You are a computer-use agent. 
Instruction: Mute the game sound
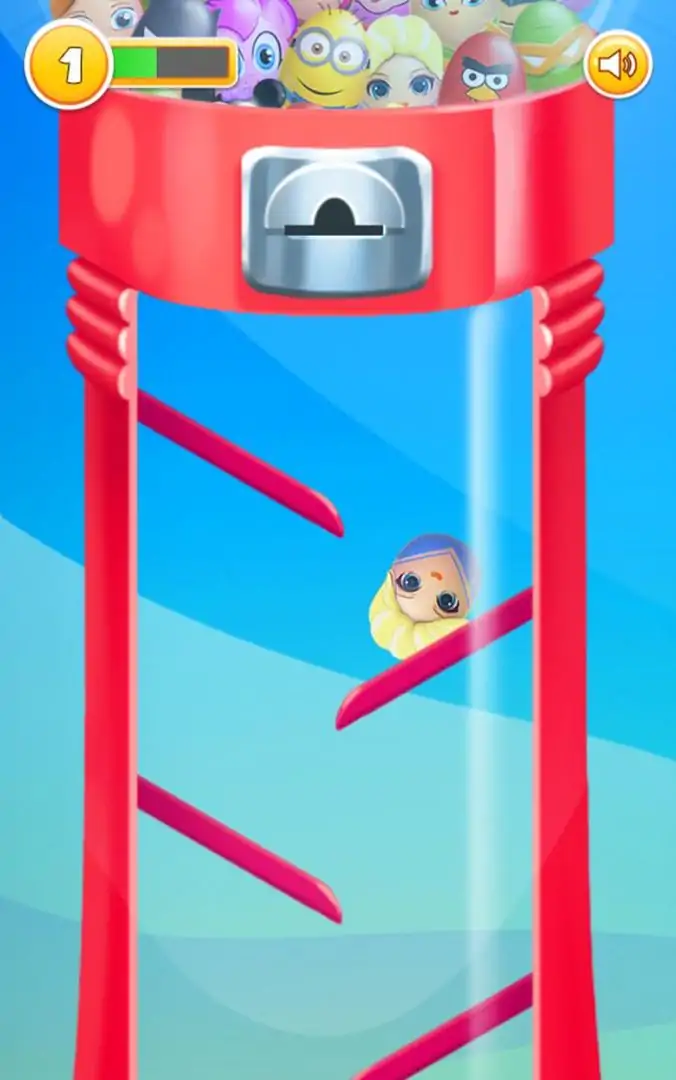click(617, 65)
